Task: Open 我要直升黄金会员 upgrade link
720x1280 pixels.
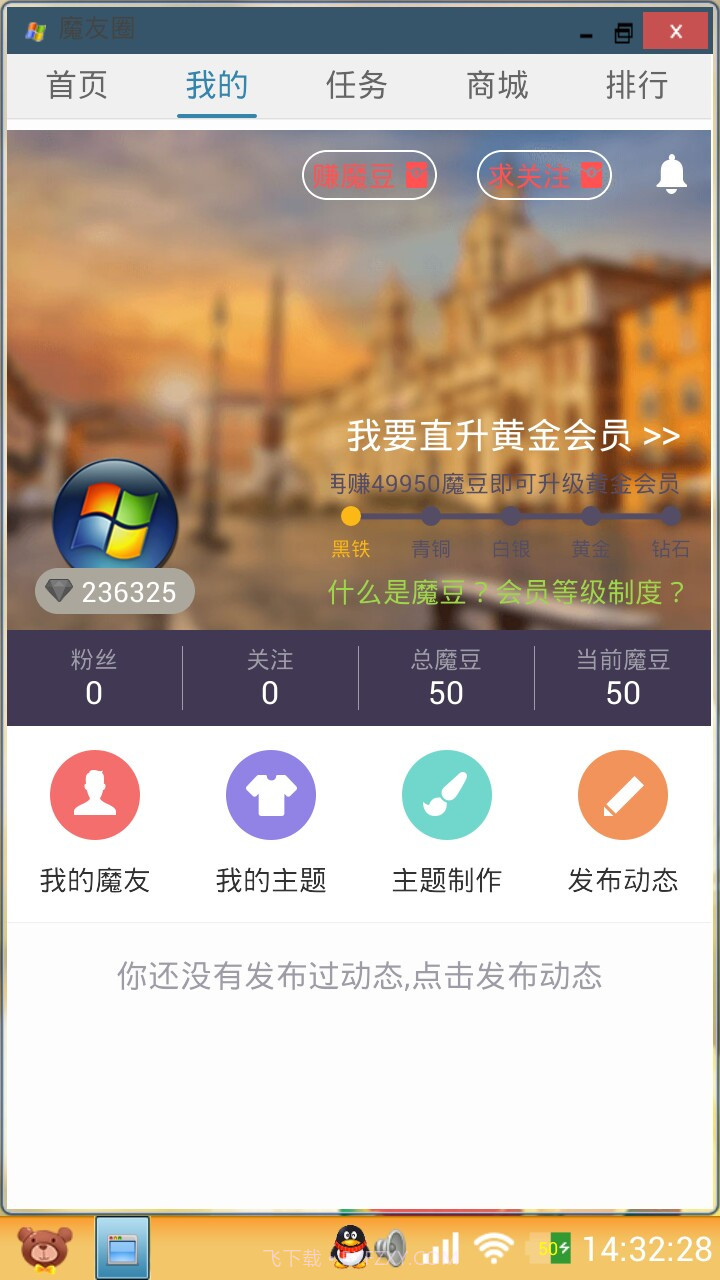Action: pos(512,435)
